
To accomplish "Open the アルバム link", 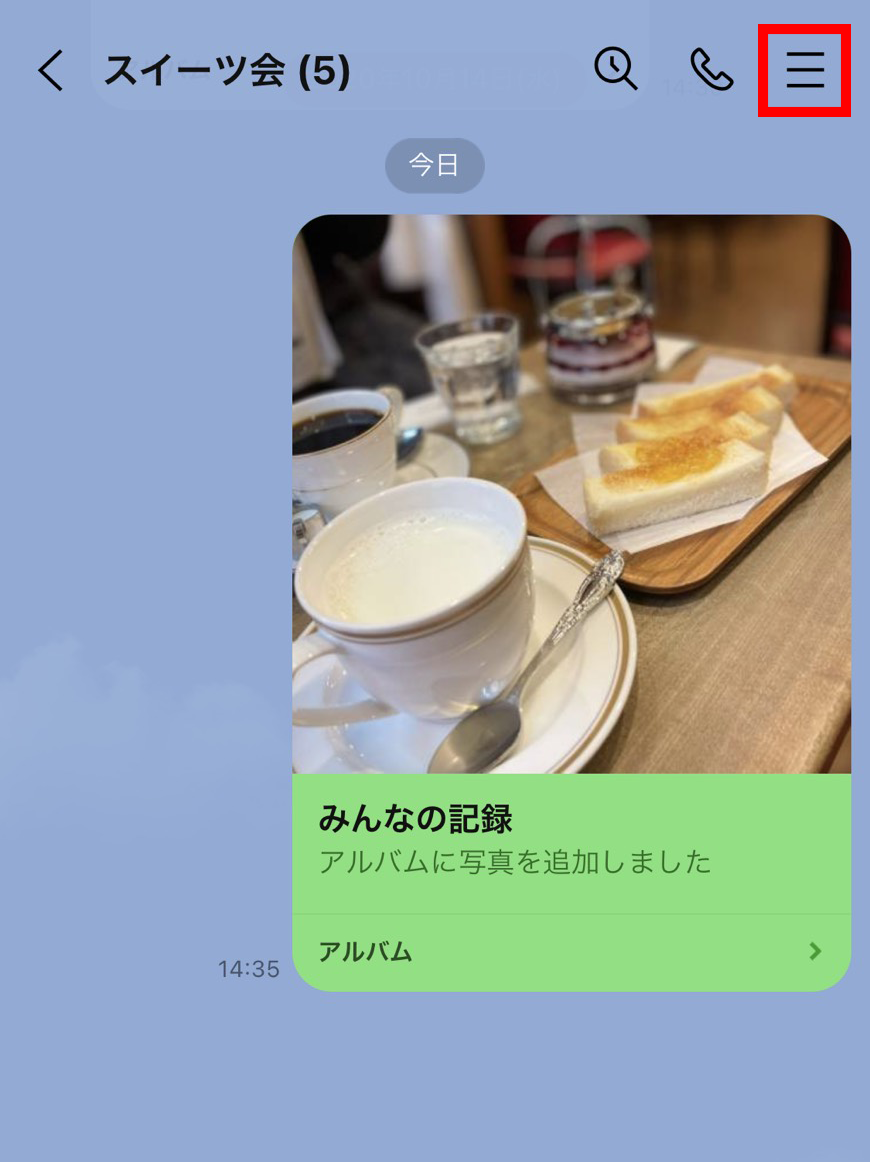I will point(571,951).
